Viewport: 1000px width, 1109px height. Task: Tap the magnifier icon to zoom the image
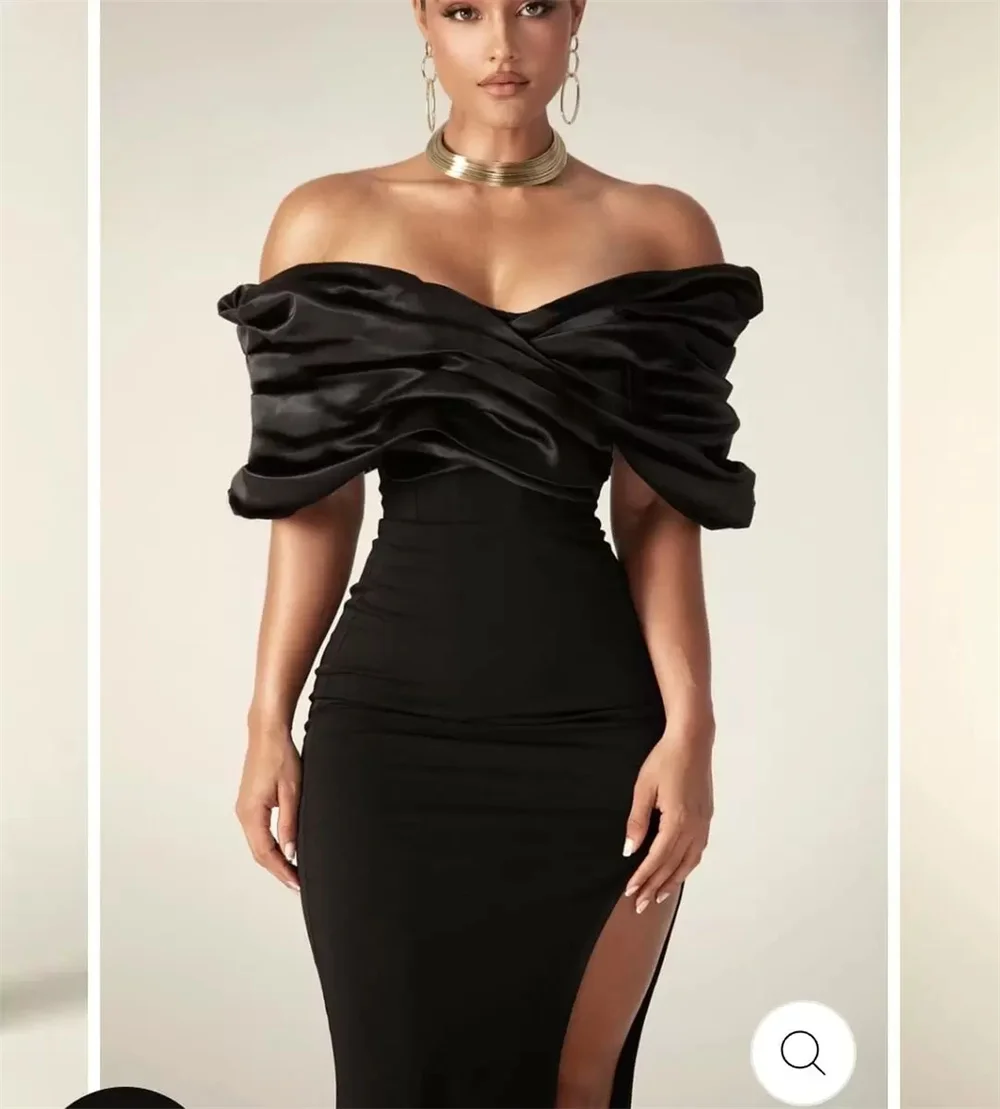pyautogui.click(x=803, y=1053)
